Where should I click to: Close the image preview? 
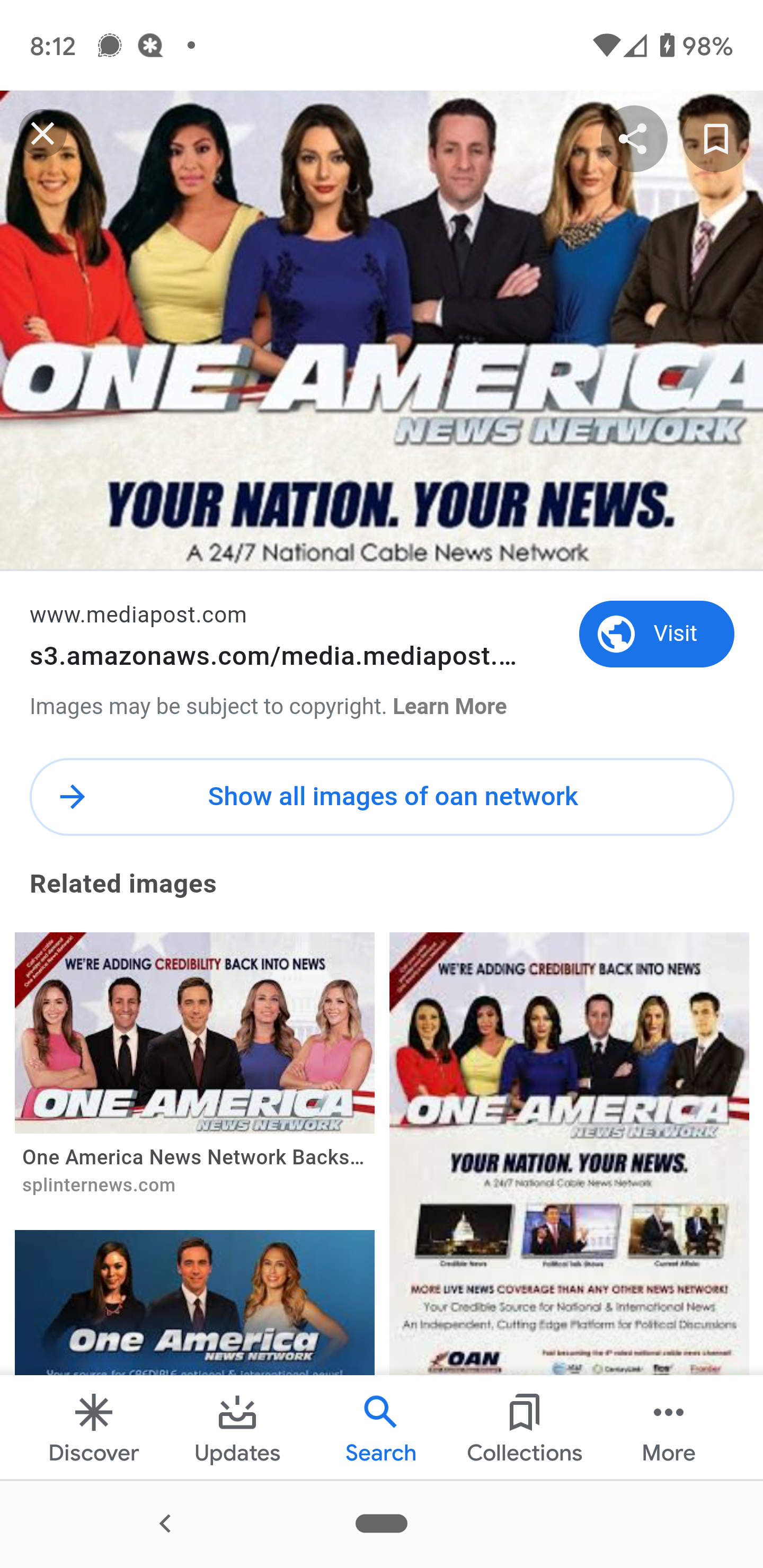42,134
